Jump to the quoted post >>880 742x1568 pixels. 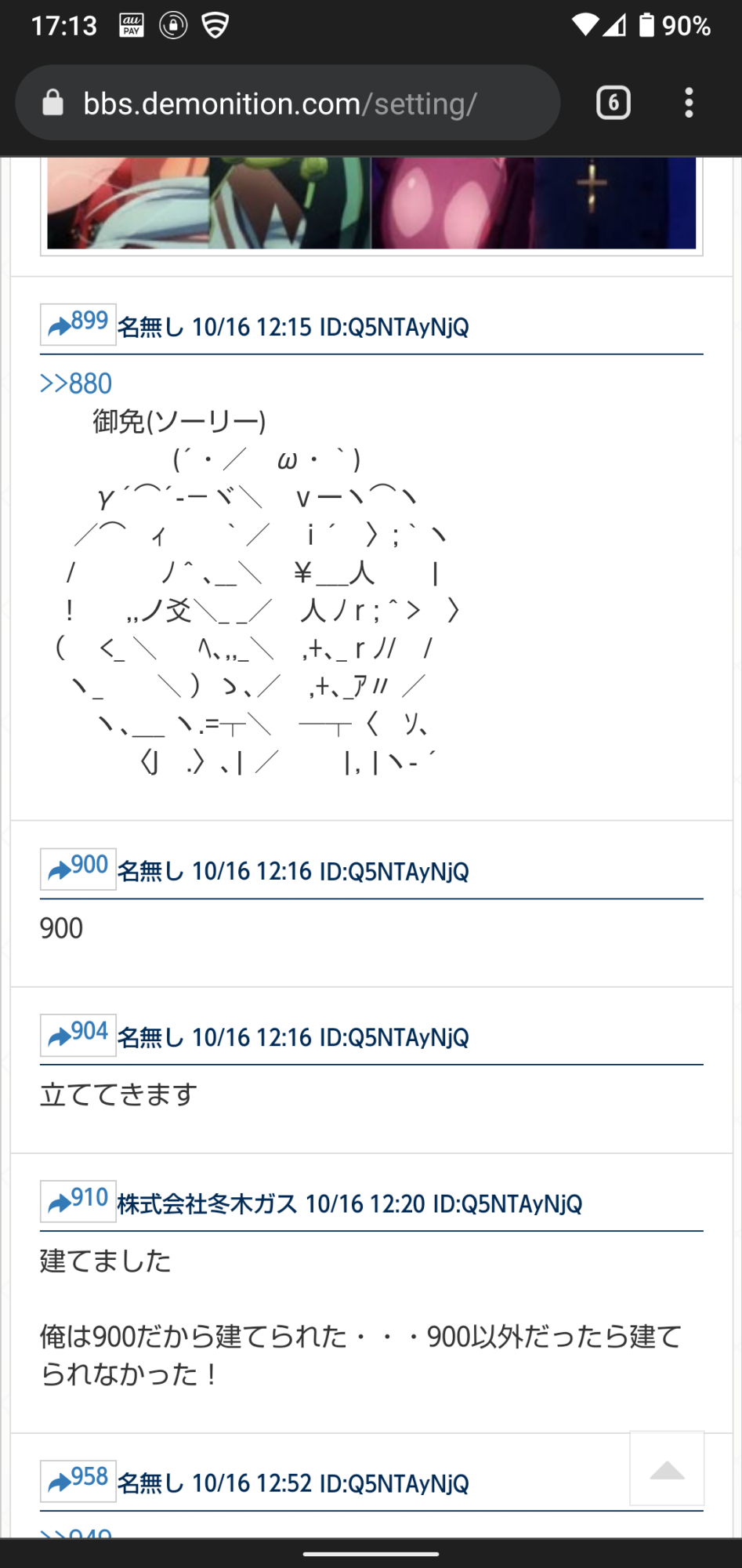(x=76, y=383)
